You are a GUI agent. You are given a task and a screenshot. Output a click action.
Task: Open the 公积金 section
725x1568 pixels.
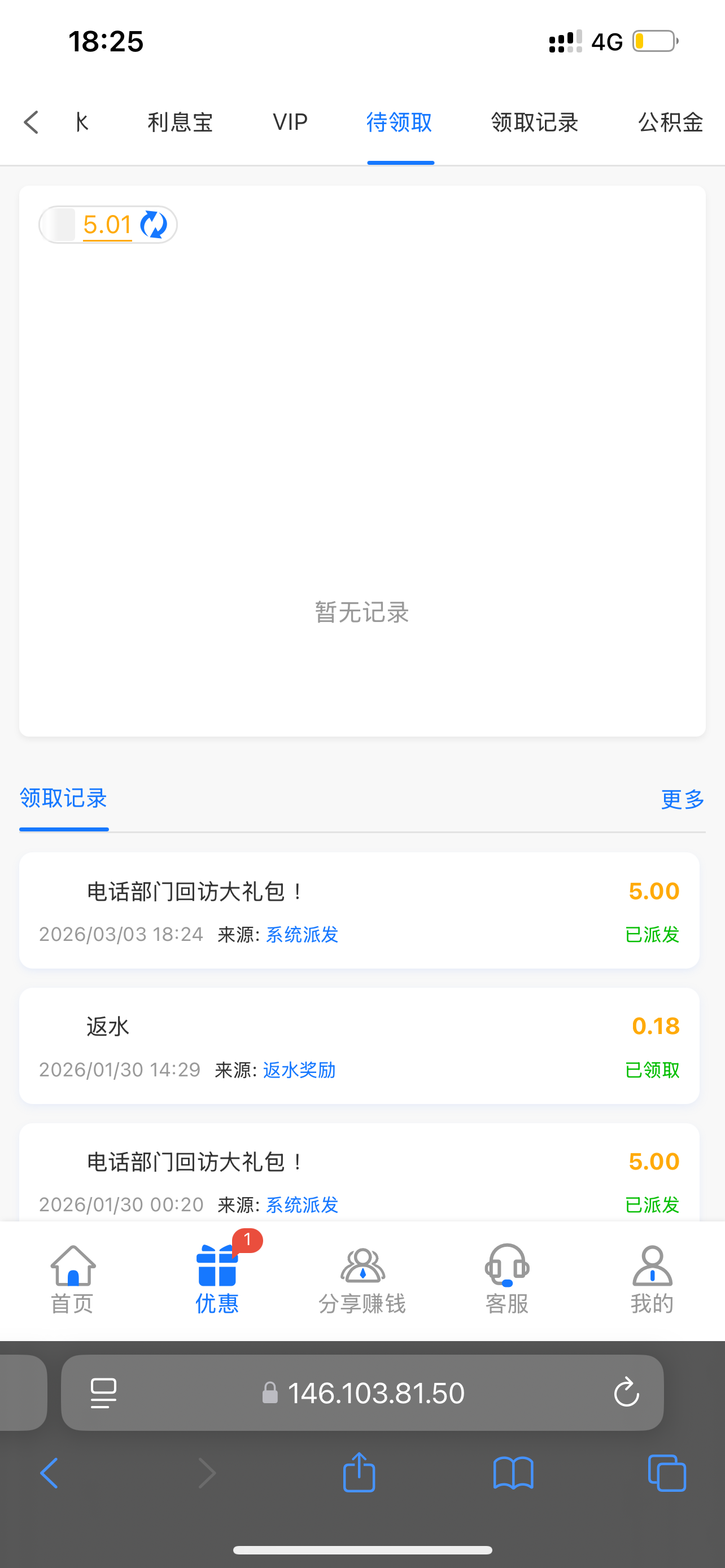(670, 122)
